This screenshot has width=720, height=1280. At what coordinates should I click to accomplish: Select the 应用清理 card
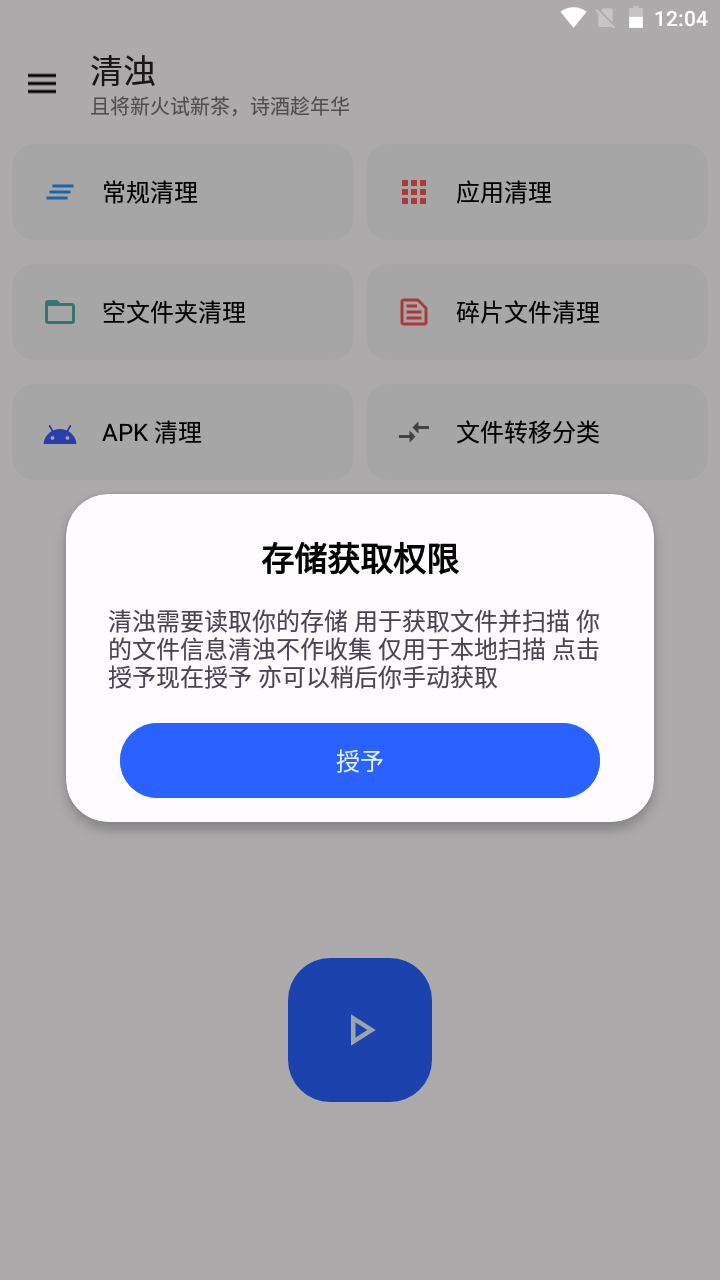coord(536,191)
